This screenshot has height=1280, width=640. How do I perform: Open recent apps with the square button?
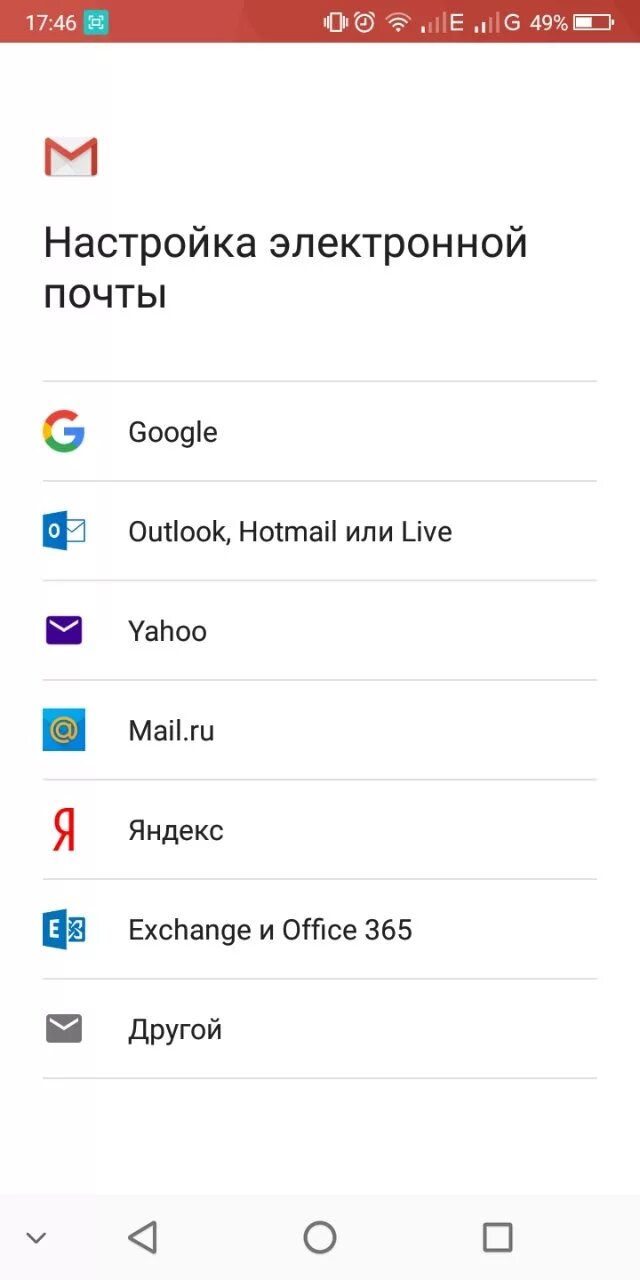click(x=497, y=1237)
